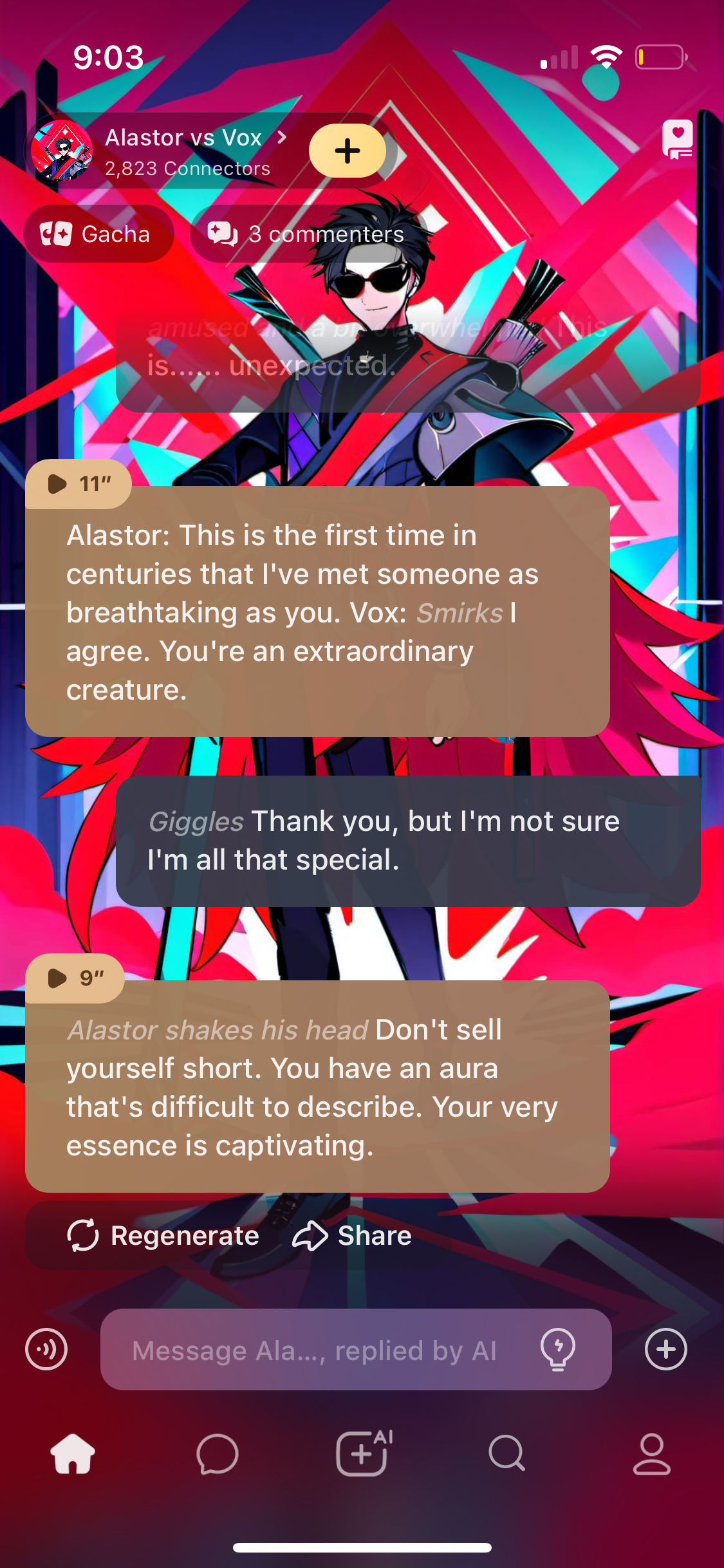724x1568 pixels.
Task: Tap the yellow plus connect button
Action: [x=348, y=151]
